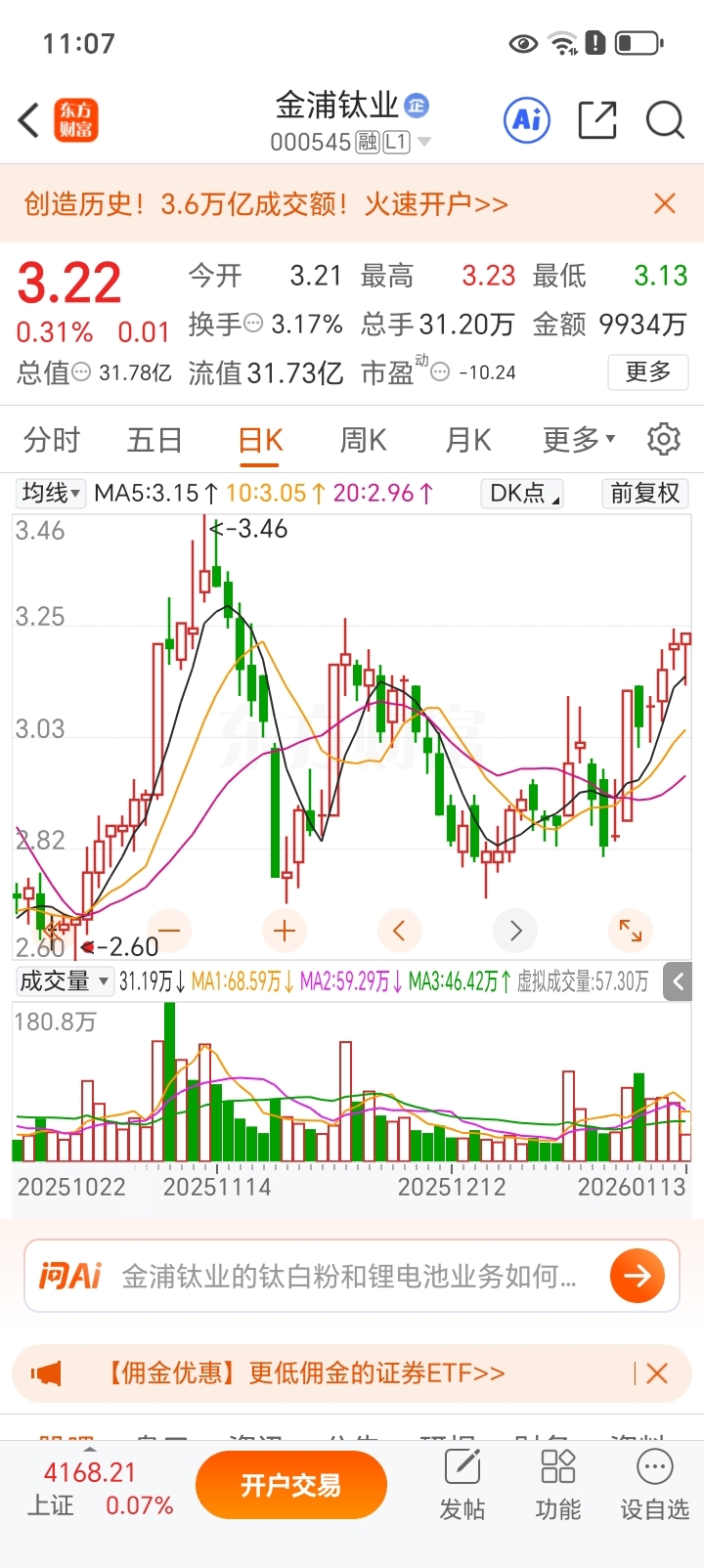Expand the chart to fullscreen

(x=631, y=931)
